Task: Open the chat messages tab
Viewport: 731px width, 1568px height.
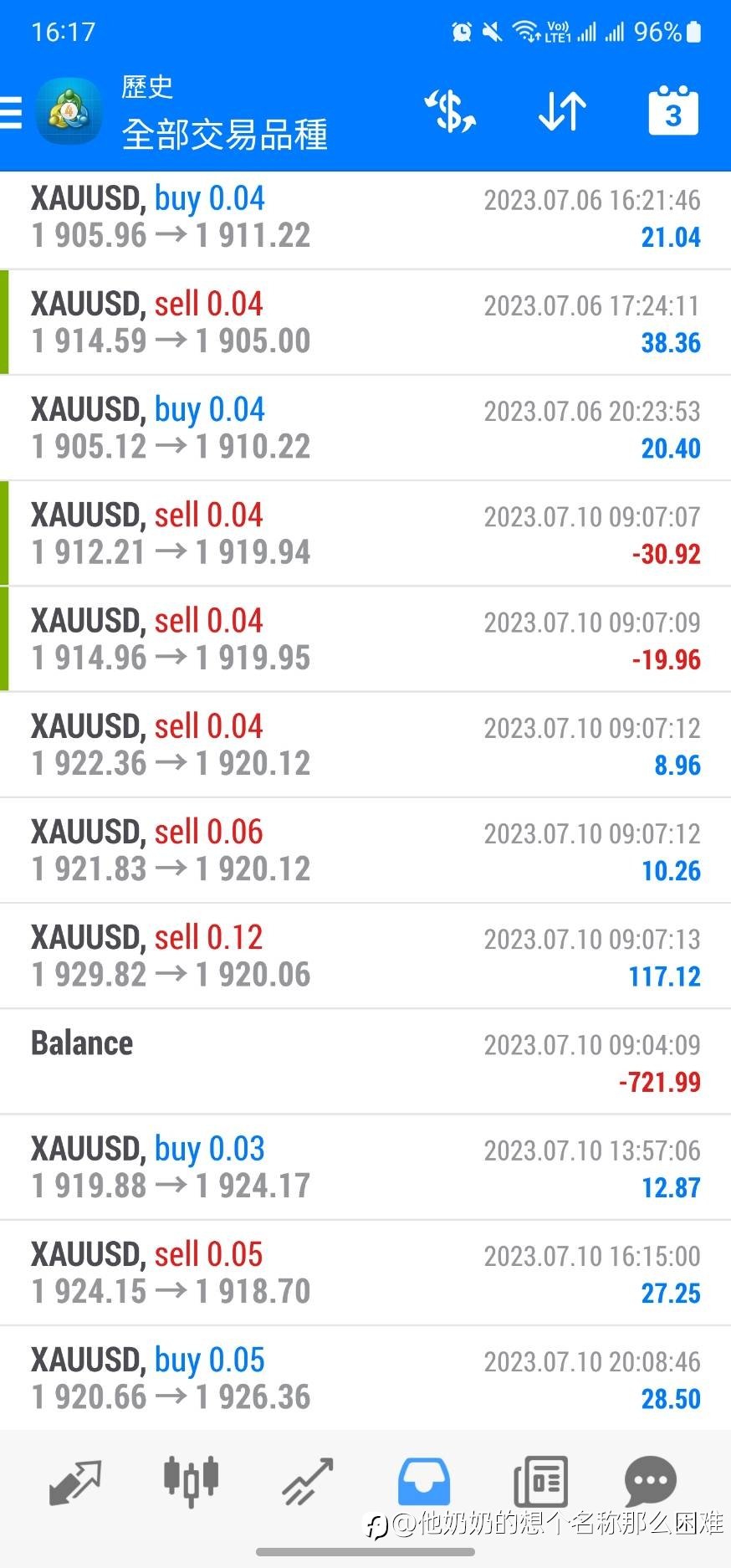Action: [651, 1481]
